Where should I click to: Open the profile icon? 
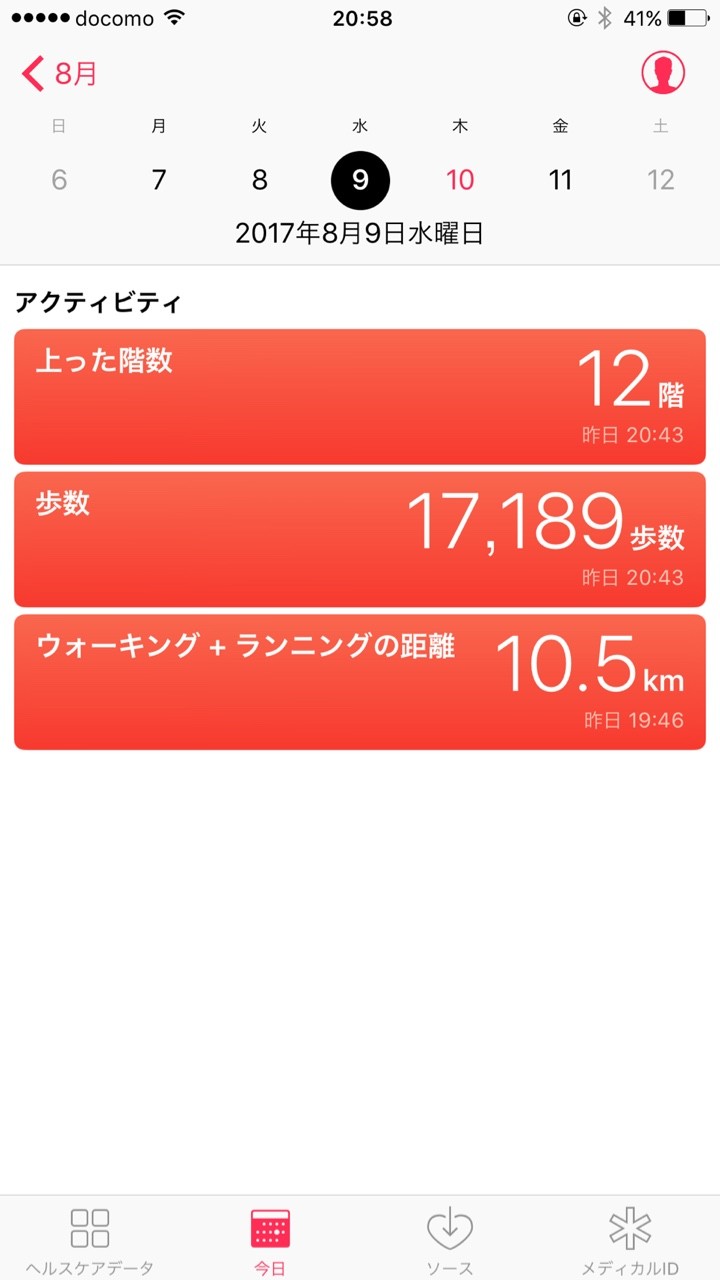[664, 72]
